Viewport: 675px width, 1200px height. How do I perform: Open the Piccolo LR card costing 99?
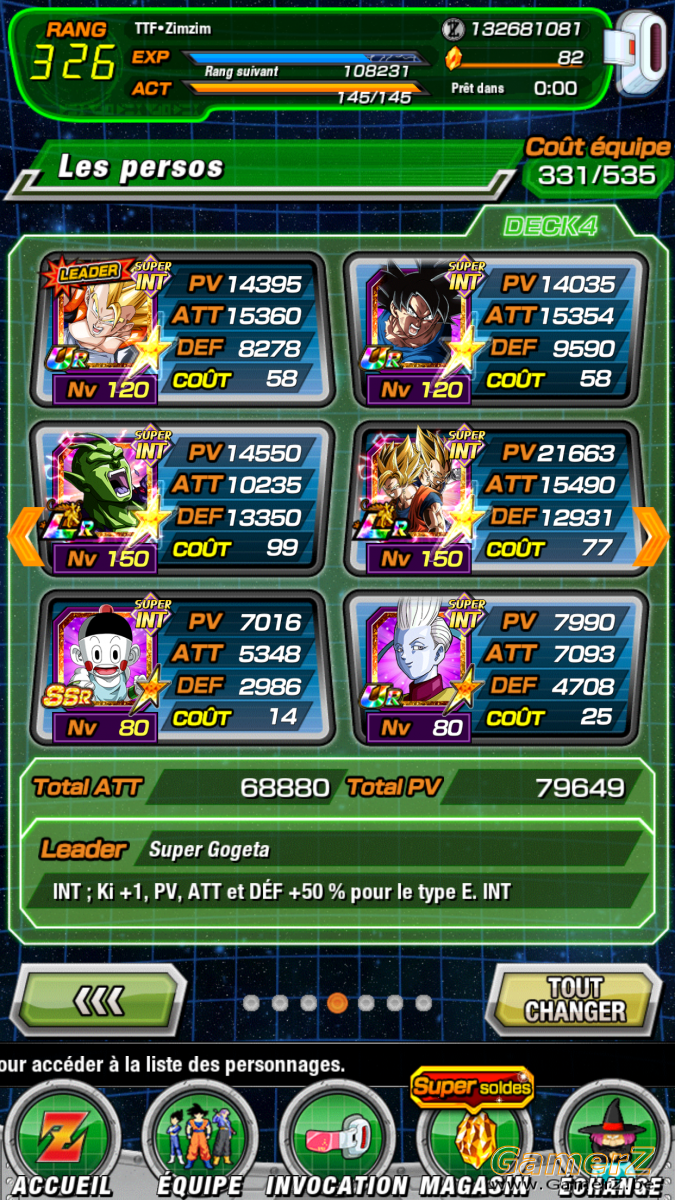(x=182, y=499)
